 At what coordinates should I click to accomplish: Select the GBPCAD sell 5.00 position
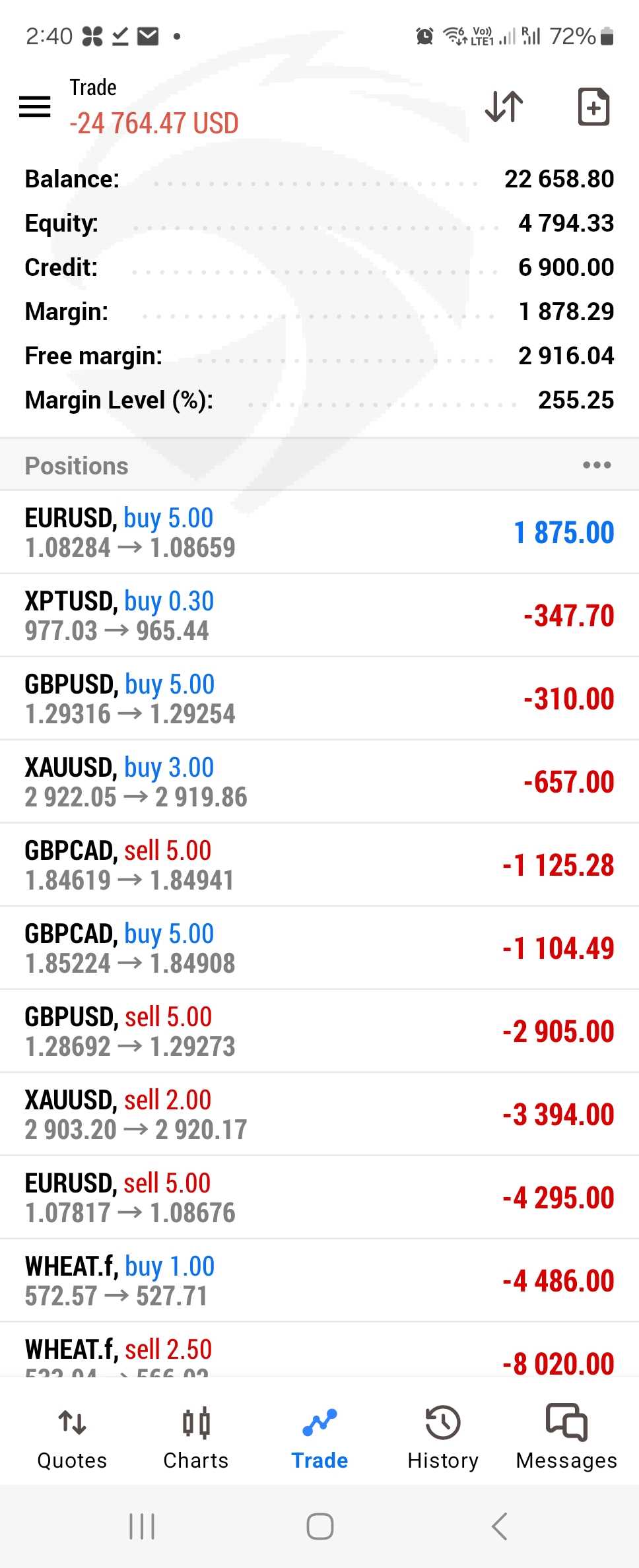tap(319, 865)
